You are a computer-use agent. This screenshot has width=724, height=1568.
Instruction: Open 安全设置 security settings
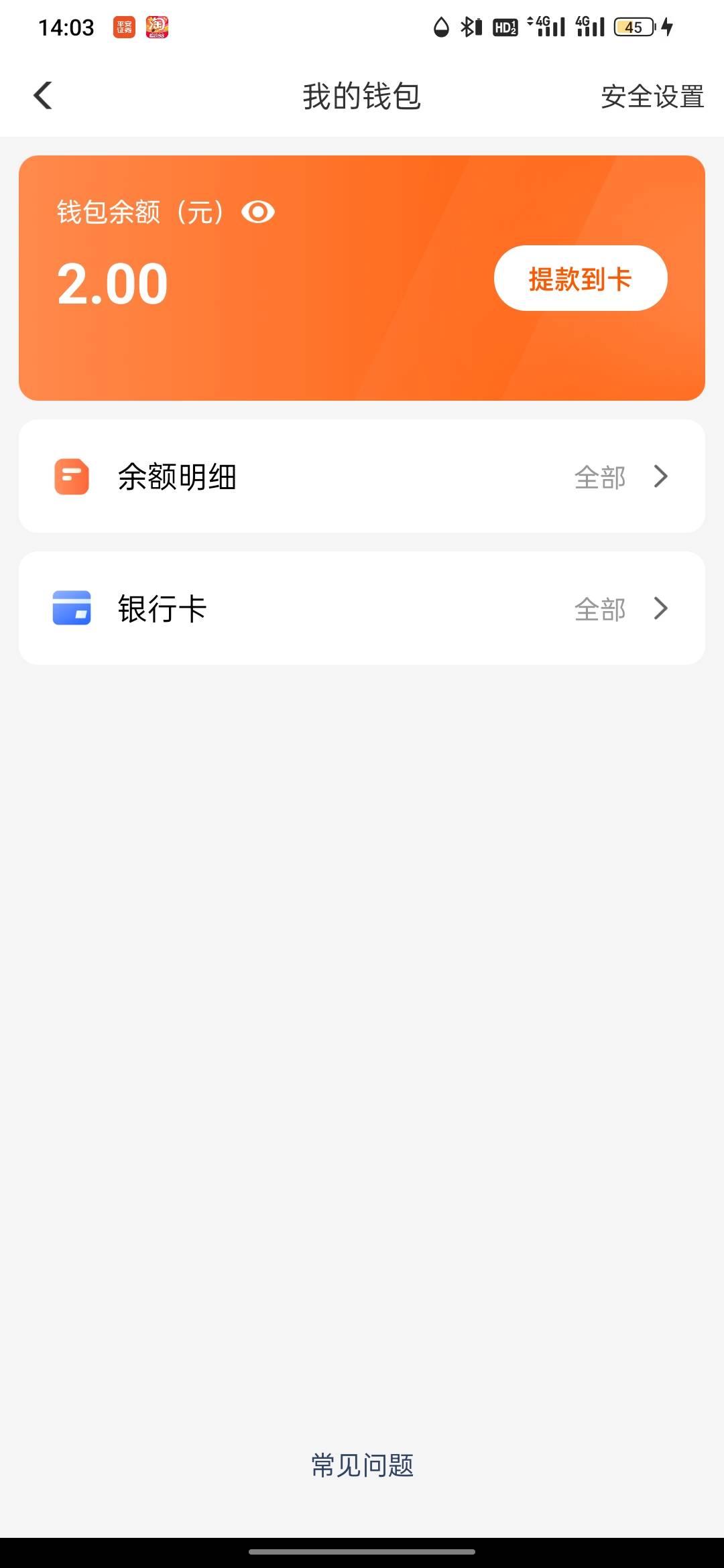652,96
